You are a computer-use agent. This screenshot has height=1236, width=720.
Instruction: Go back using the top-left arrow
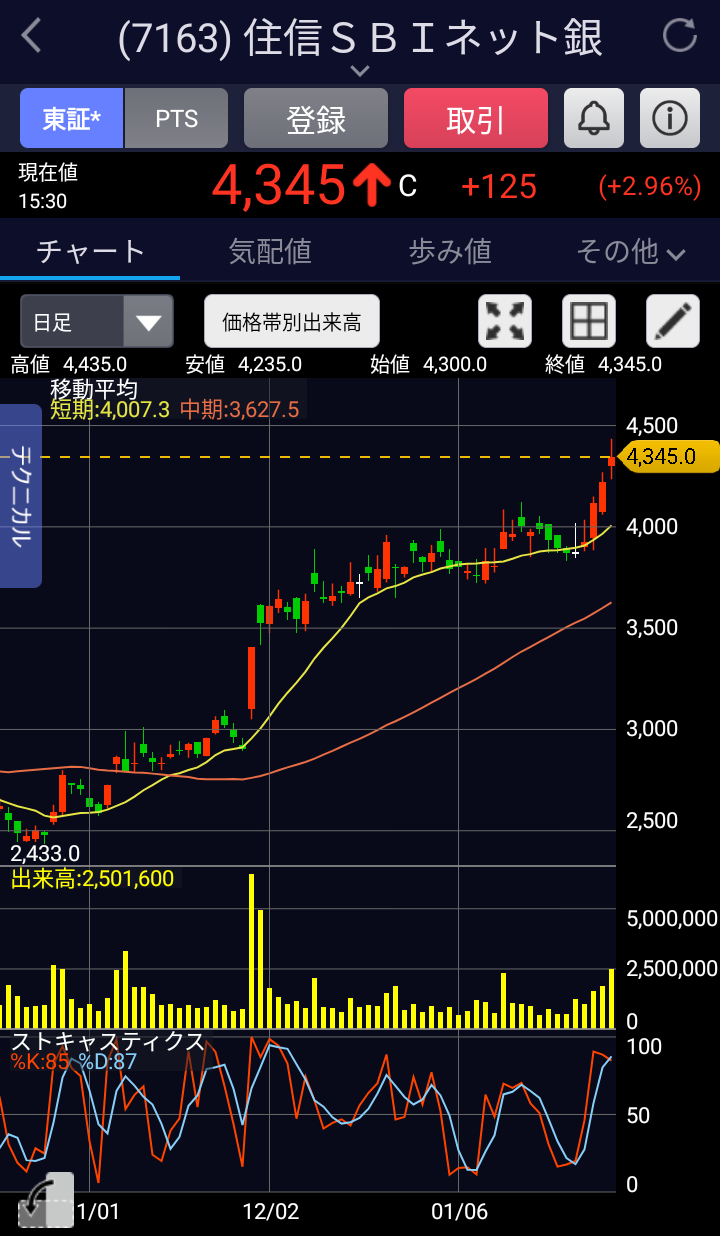(32, 37)
